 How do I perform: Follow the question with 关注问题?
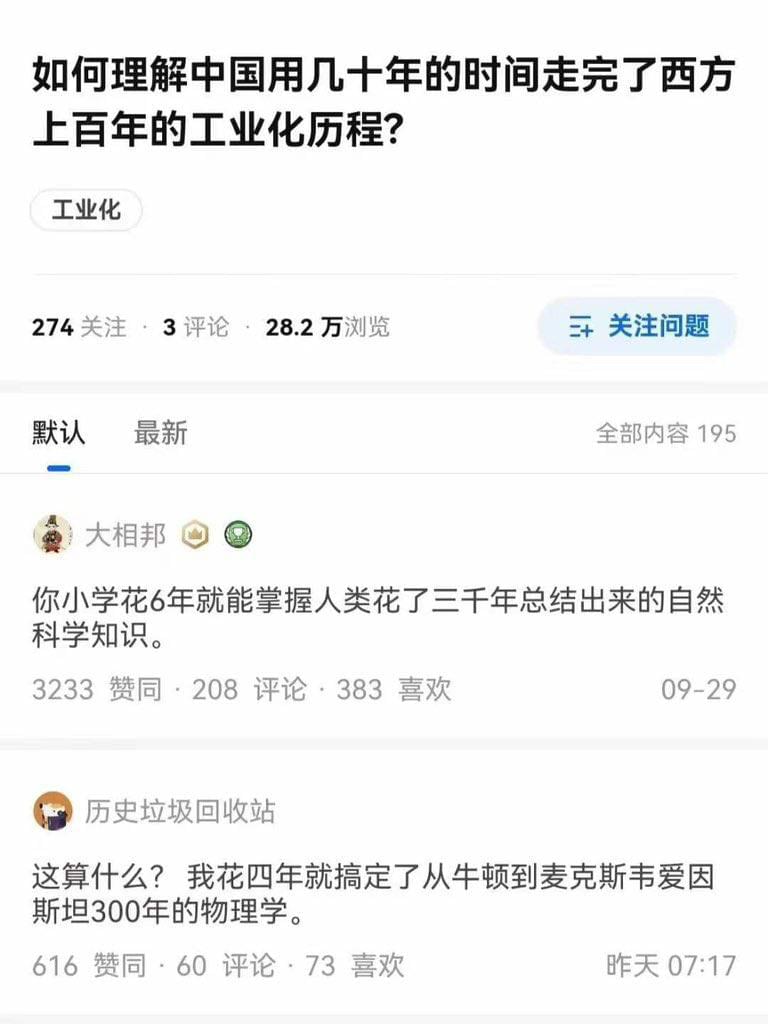pos(637,326)
